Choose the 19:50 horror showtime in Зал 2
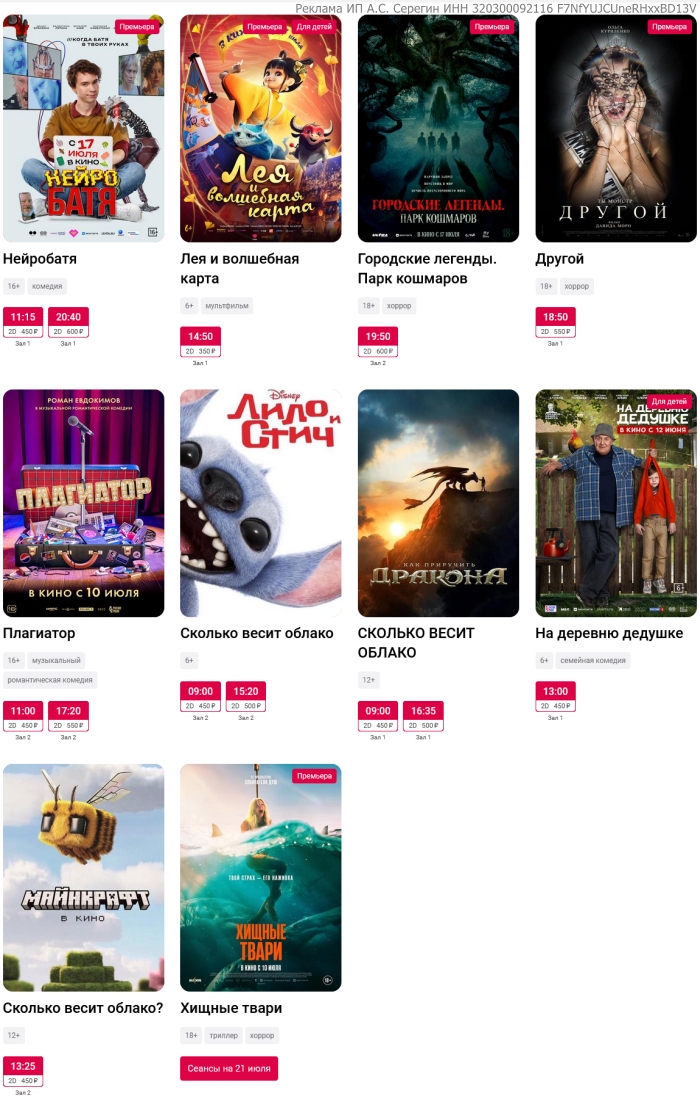Viewport: 700px width, 1102px height. click(378, 342)
